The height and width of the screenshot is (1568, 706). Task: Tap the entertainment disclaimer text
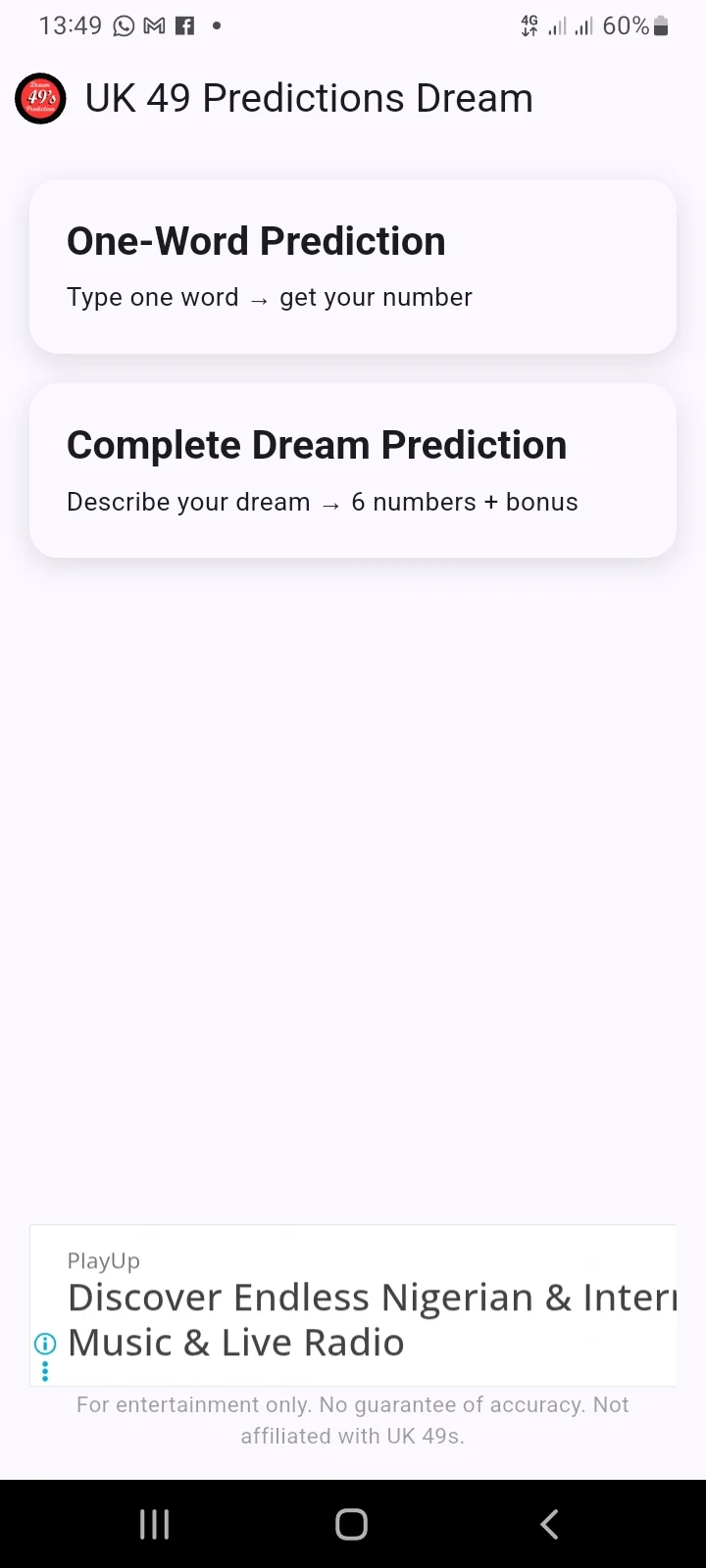pos(353,1419)
